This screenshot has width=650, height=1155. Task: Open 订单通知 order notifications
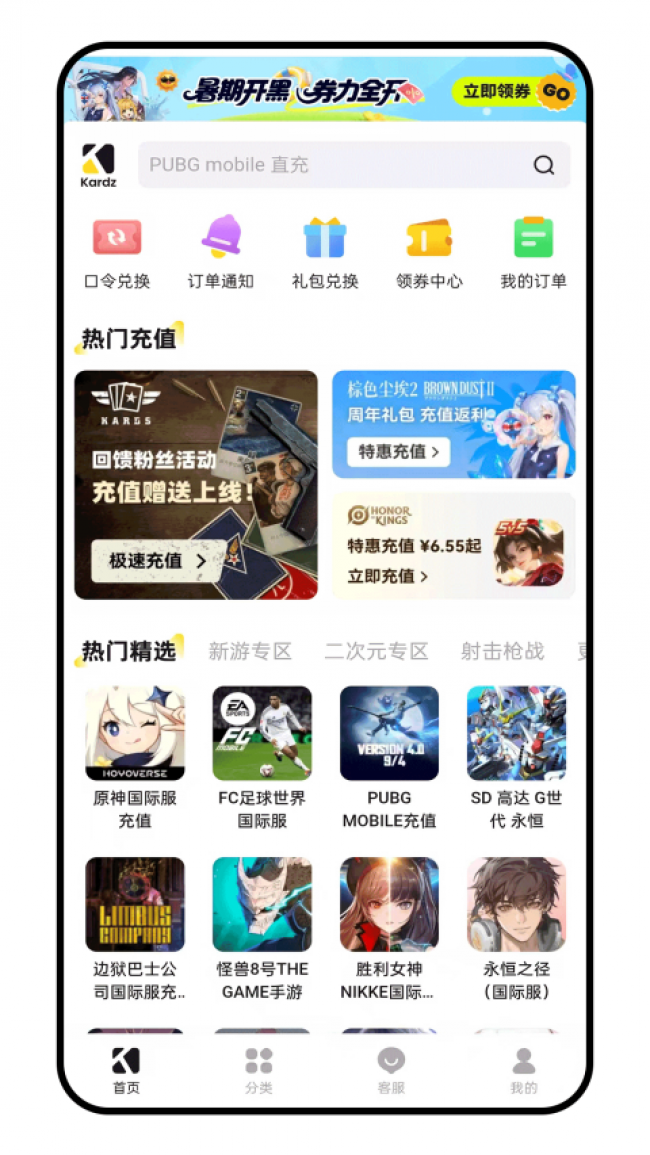pyautogui.click(x=220, y=252)
